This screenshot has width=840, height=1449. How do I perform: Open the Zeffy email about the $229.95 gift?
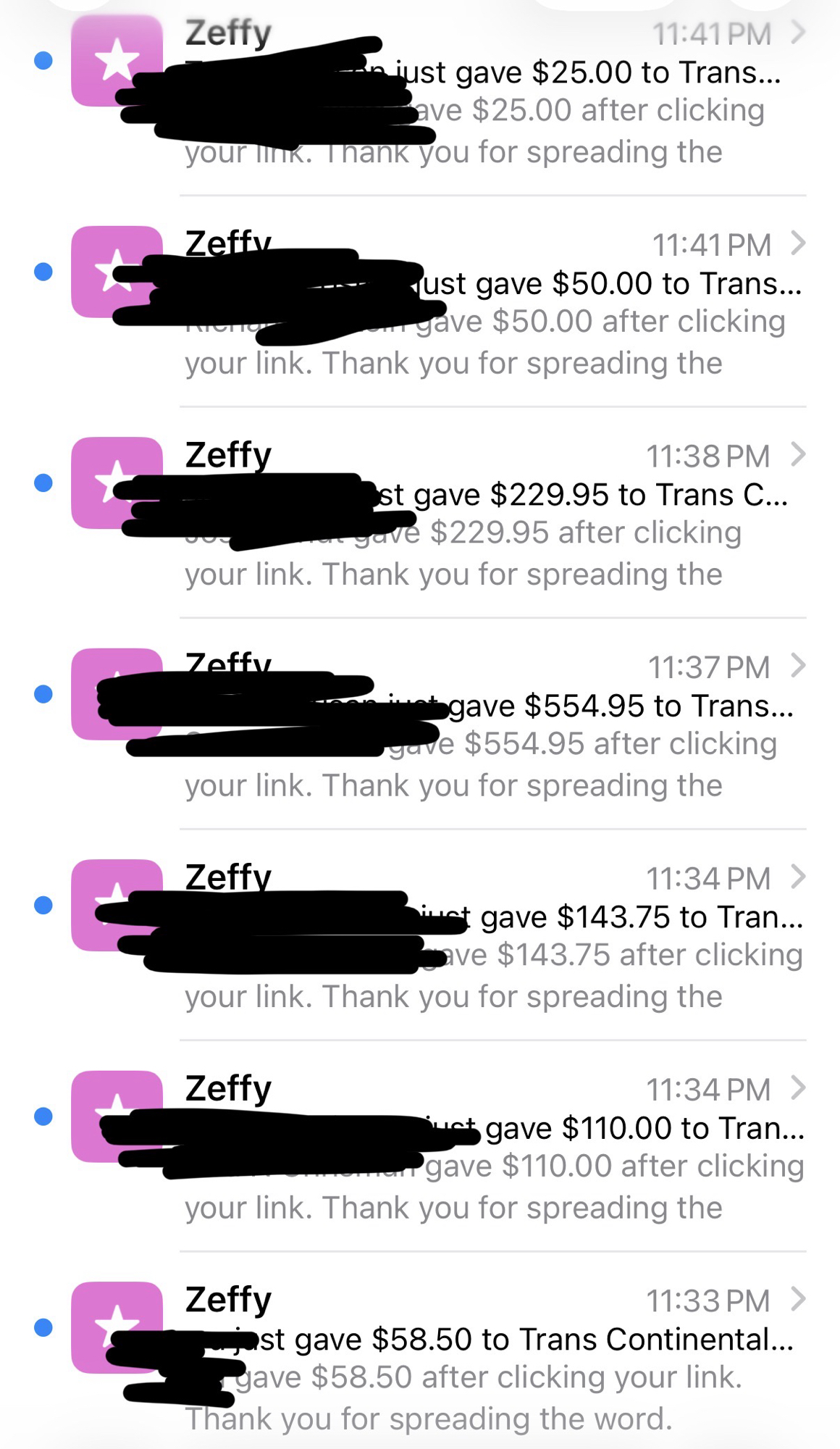[x=492, y=514]
